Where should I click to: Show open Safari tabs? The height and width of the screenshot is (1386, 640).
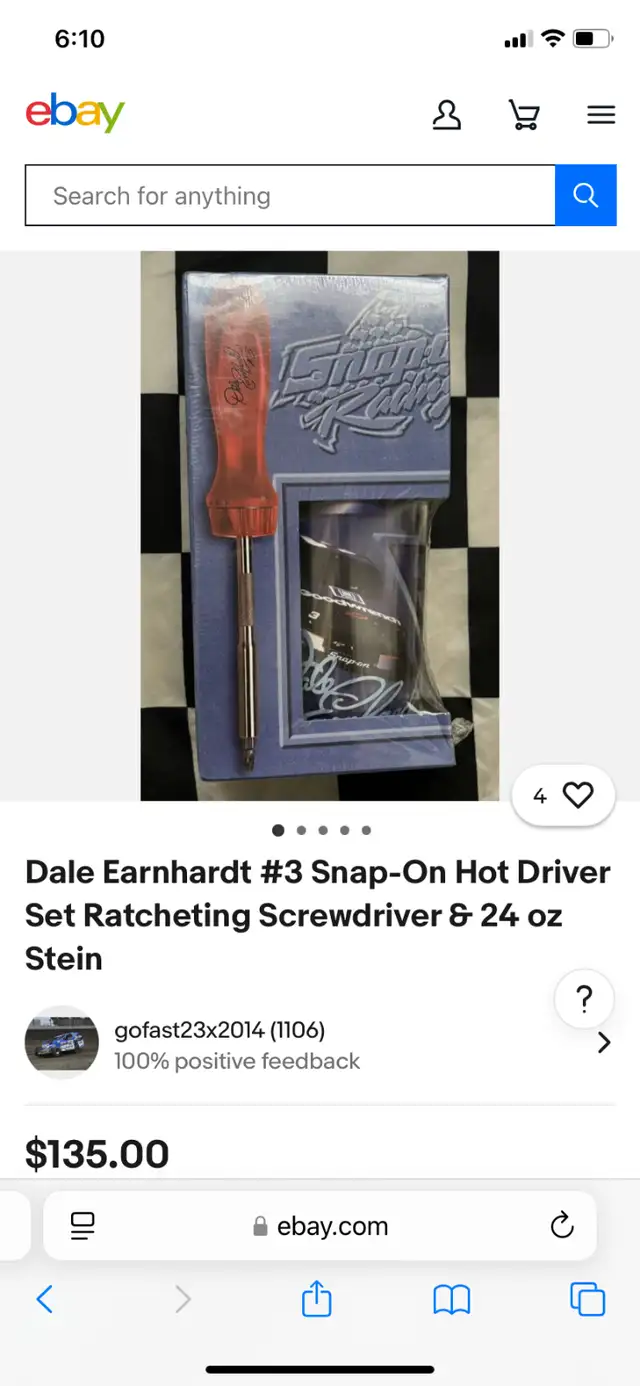[588, 1299]
